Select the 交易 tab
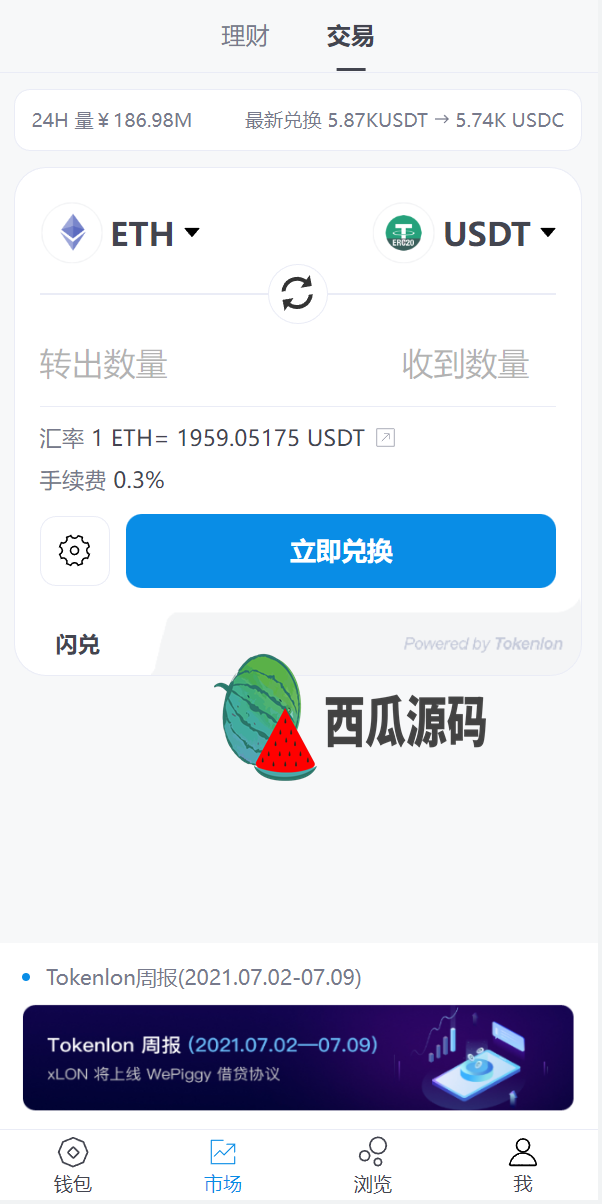Image resolution: width=602 pixels, height=1204 pixels. pos(350,37)
